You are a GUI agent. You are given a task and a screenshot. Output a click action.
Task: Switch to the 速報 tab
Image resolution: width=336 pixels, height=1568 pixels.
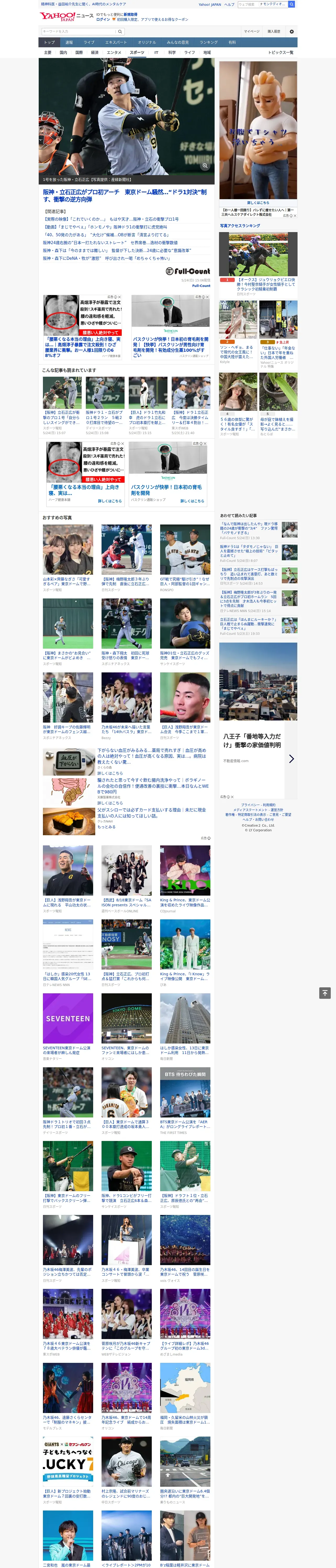(x=69, y=43)
